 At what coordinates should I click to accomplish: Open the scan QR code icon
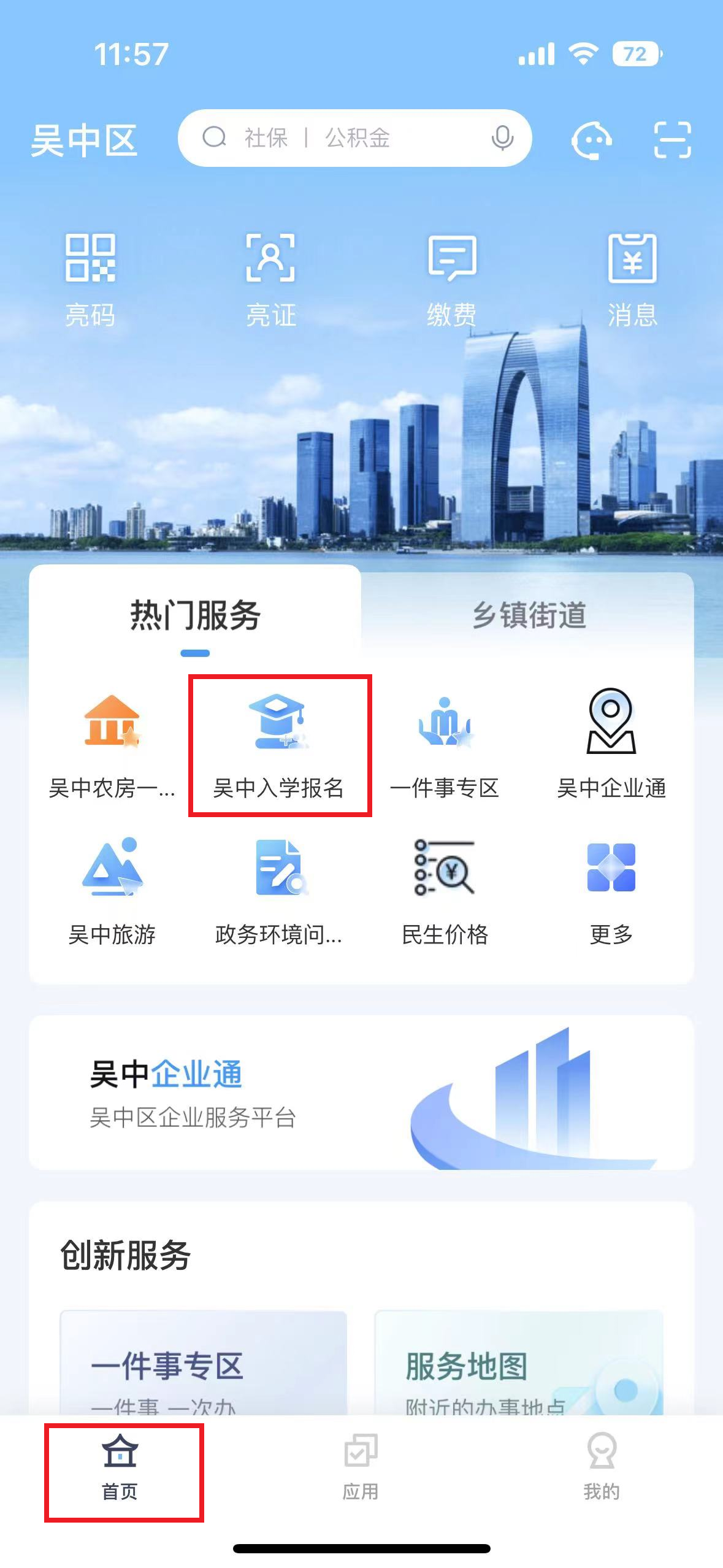[x=672, y=140]
